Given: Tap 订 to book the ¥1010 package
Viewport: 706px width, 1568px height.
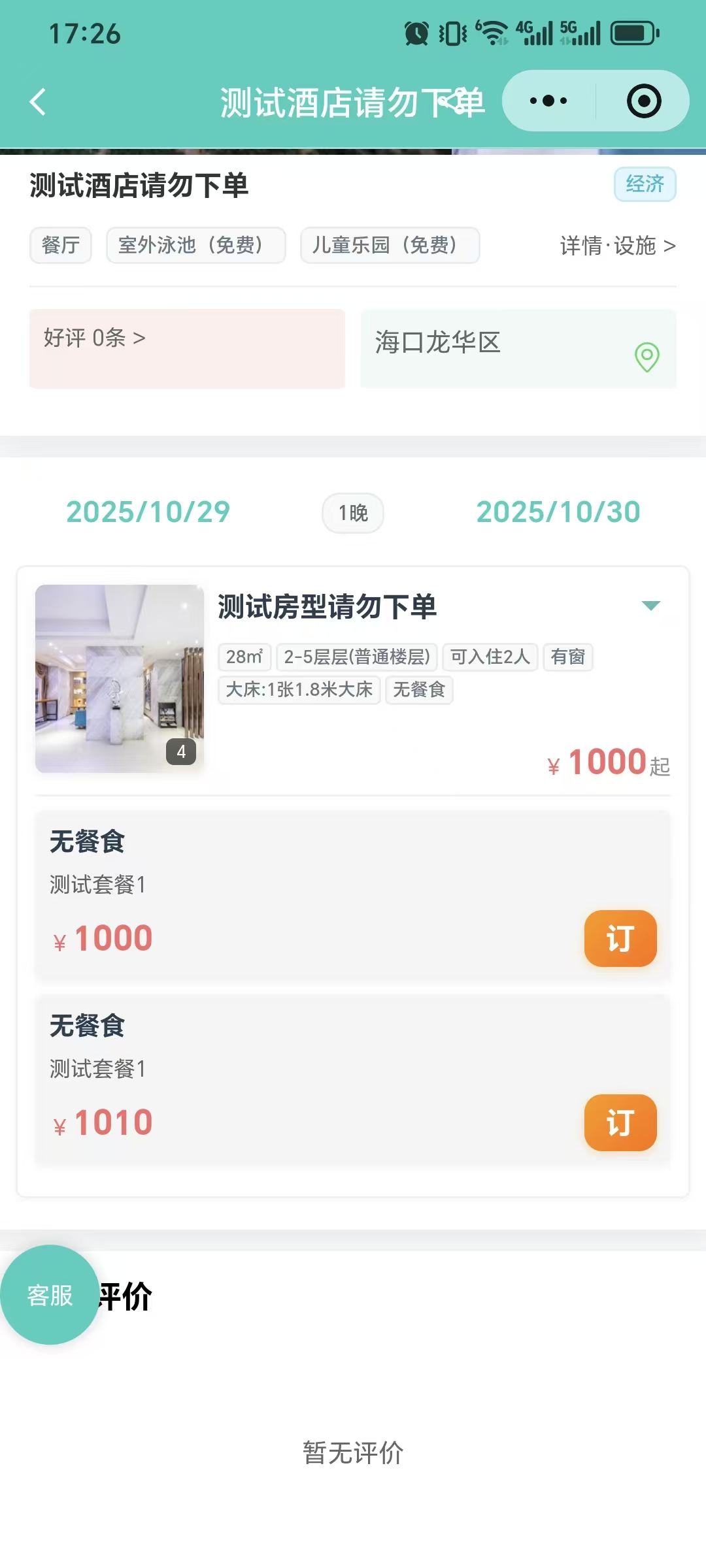Looking at the screenshot, I should click(x=620, y=1123).
